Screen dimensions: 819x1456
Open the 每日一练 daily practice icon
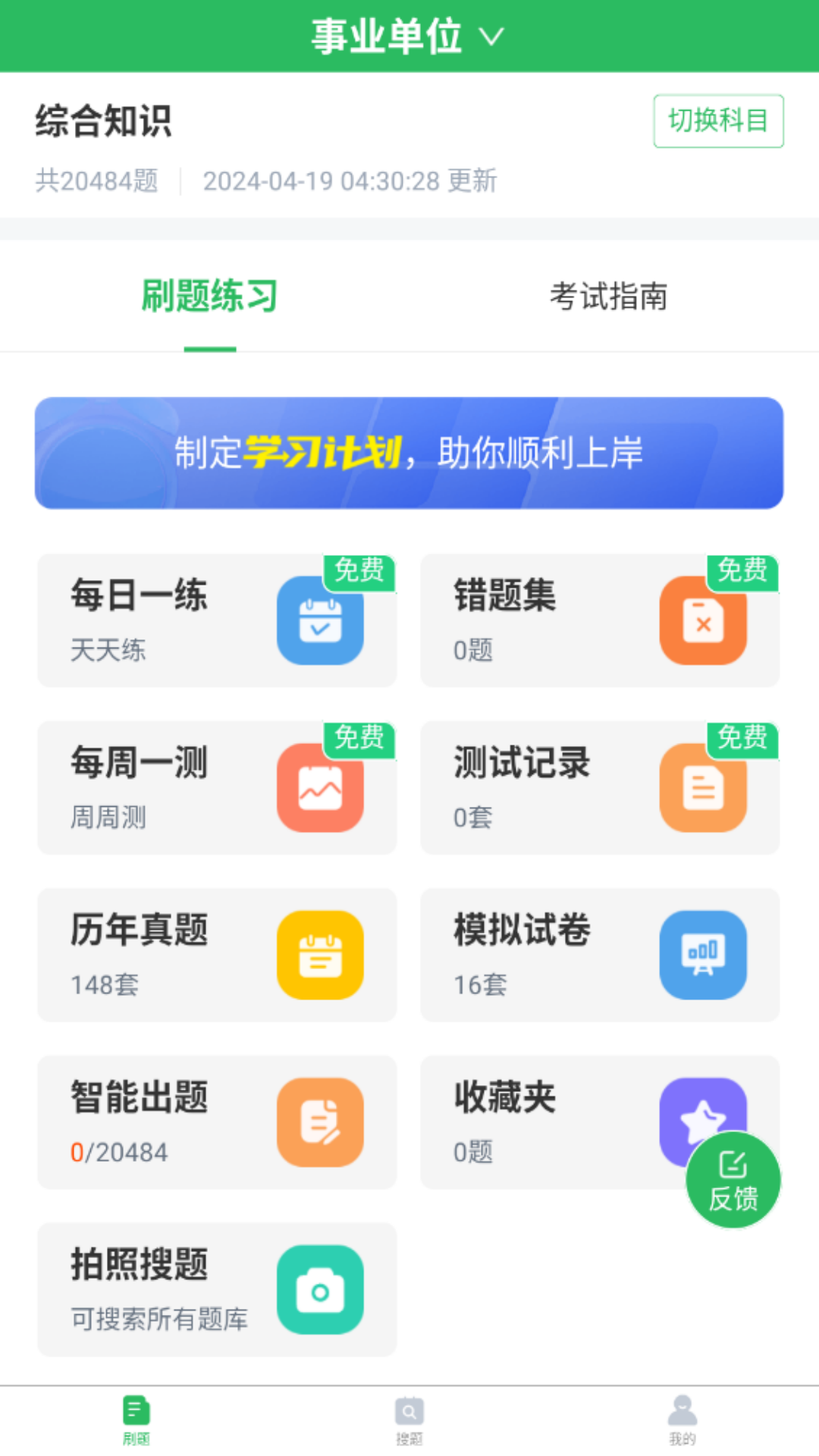pos(320,620)
